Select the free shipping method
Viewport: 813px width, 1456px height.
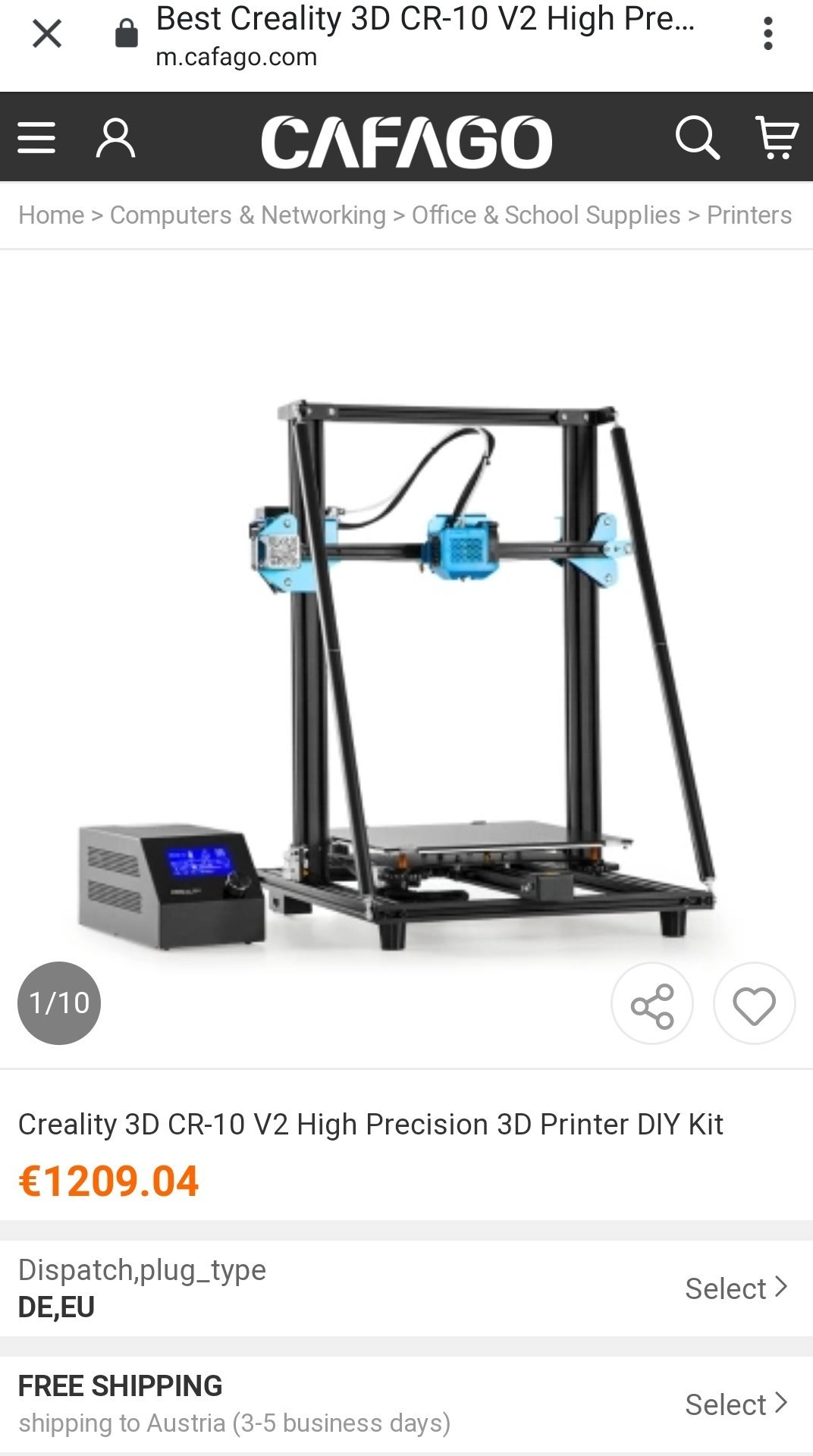tap(406, 1404)
